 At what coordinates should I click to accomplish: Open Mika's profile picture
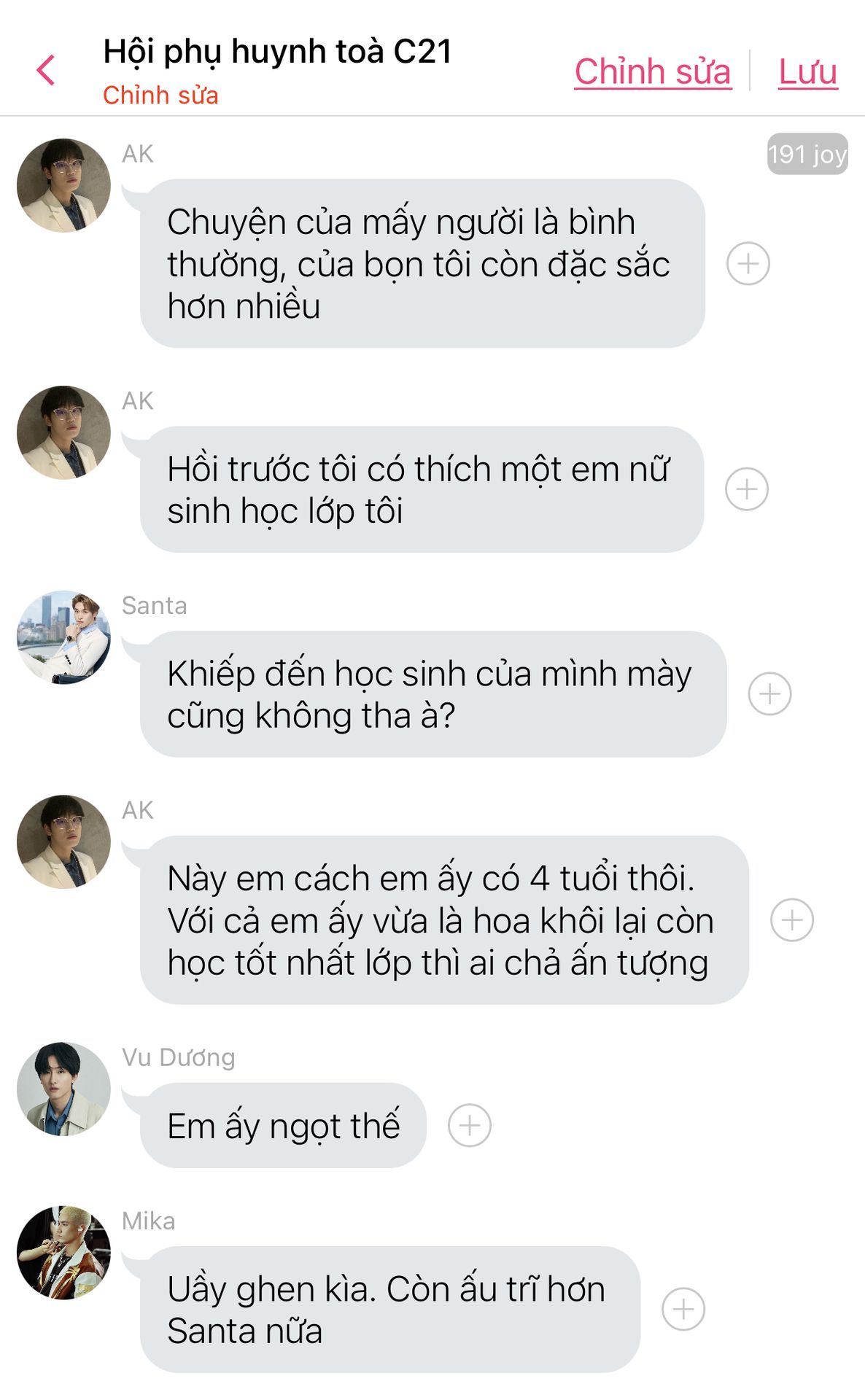[63, 1253]
